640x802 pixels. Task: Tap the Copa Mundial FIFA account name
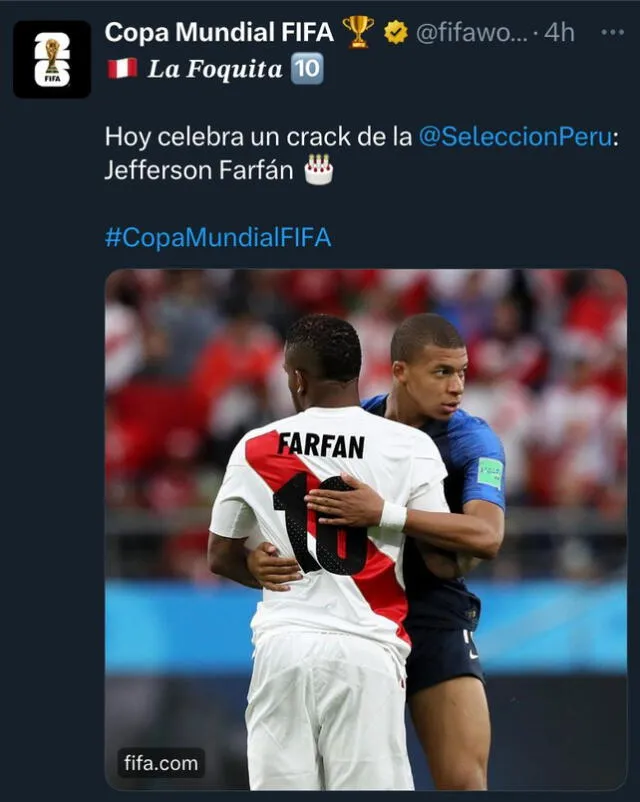pos(219,32)
